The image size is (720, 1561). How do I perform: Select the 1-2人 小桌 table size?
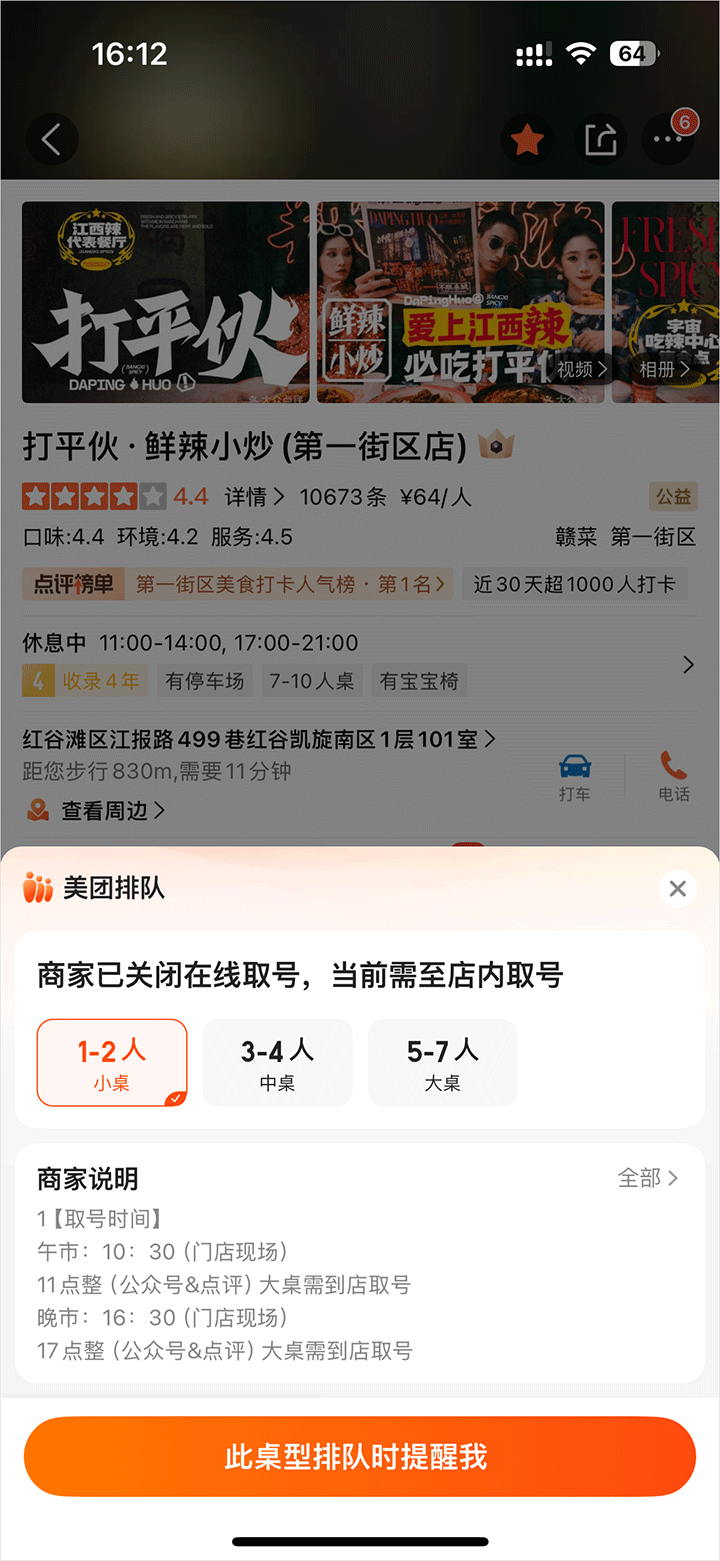coord(112,1062)
